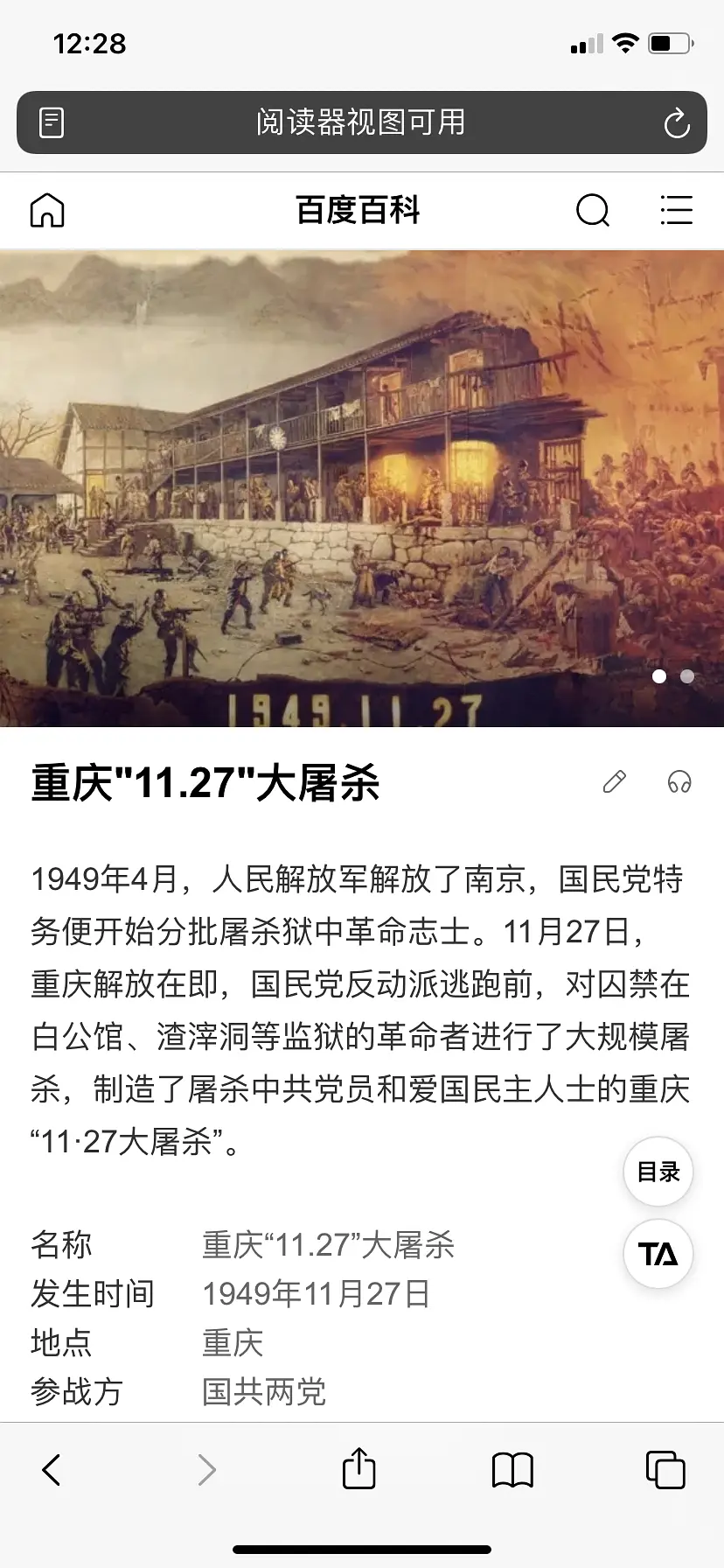The width and height of the screenshot is (724, 1568).
Task: Open the list menu icon
Action: tap(676, 210)
